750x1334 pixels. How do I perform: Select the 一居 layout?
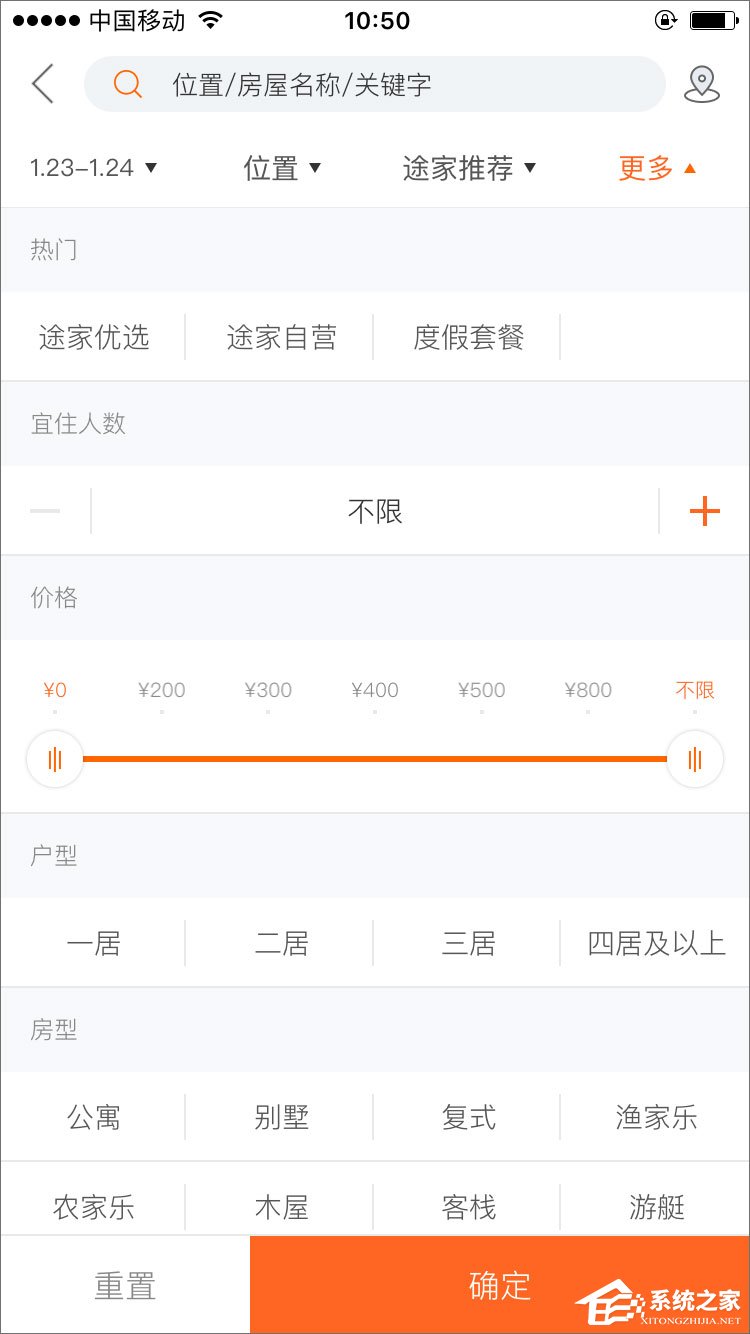[94, 943]
